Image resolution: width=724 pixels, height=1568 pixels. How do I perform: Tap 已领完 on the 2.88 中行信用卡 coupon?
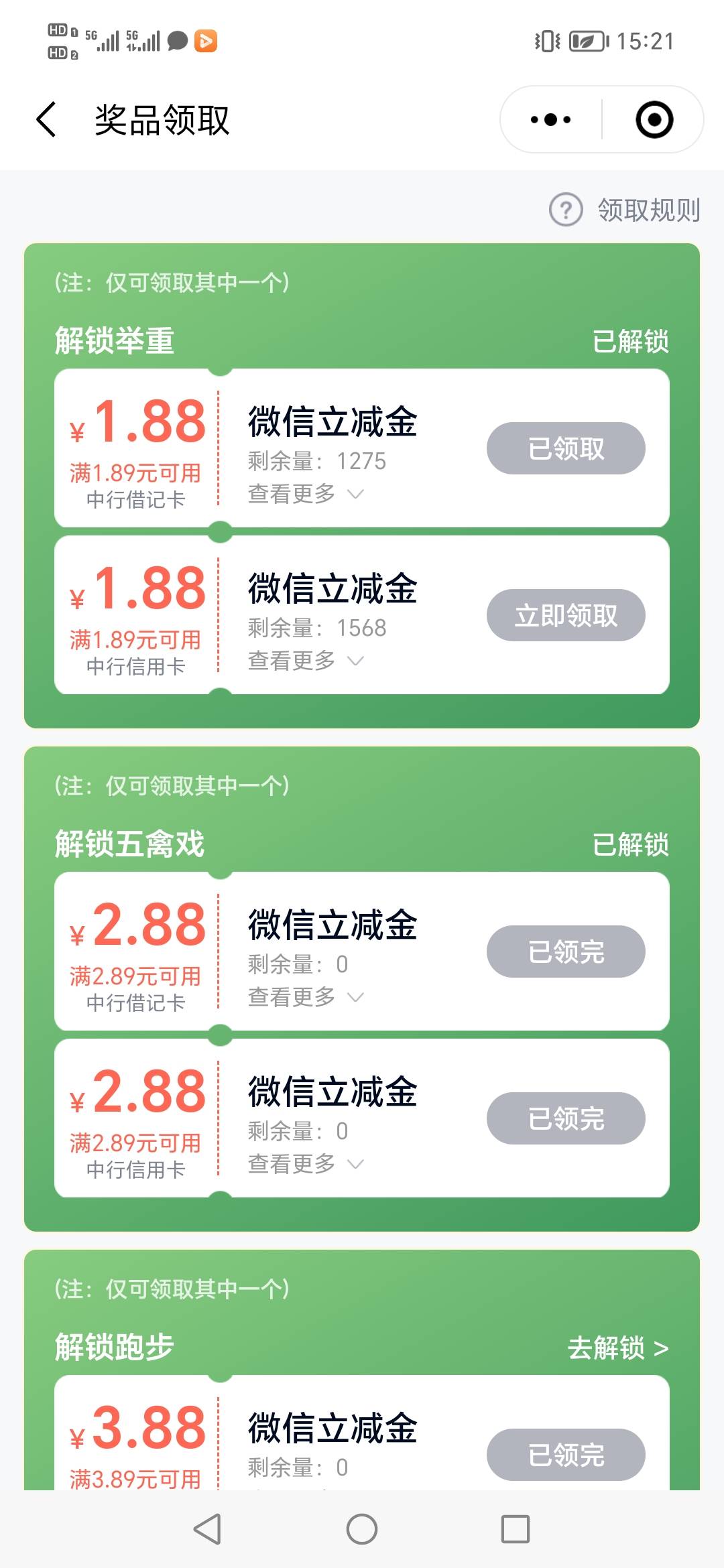coord(566,1118)
